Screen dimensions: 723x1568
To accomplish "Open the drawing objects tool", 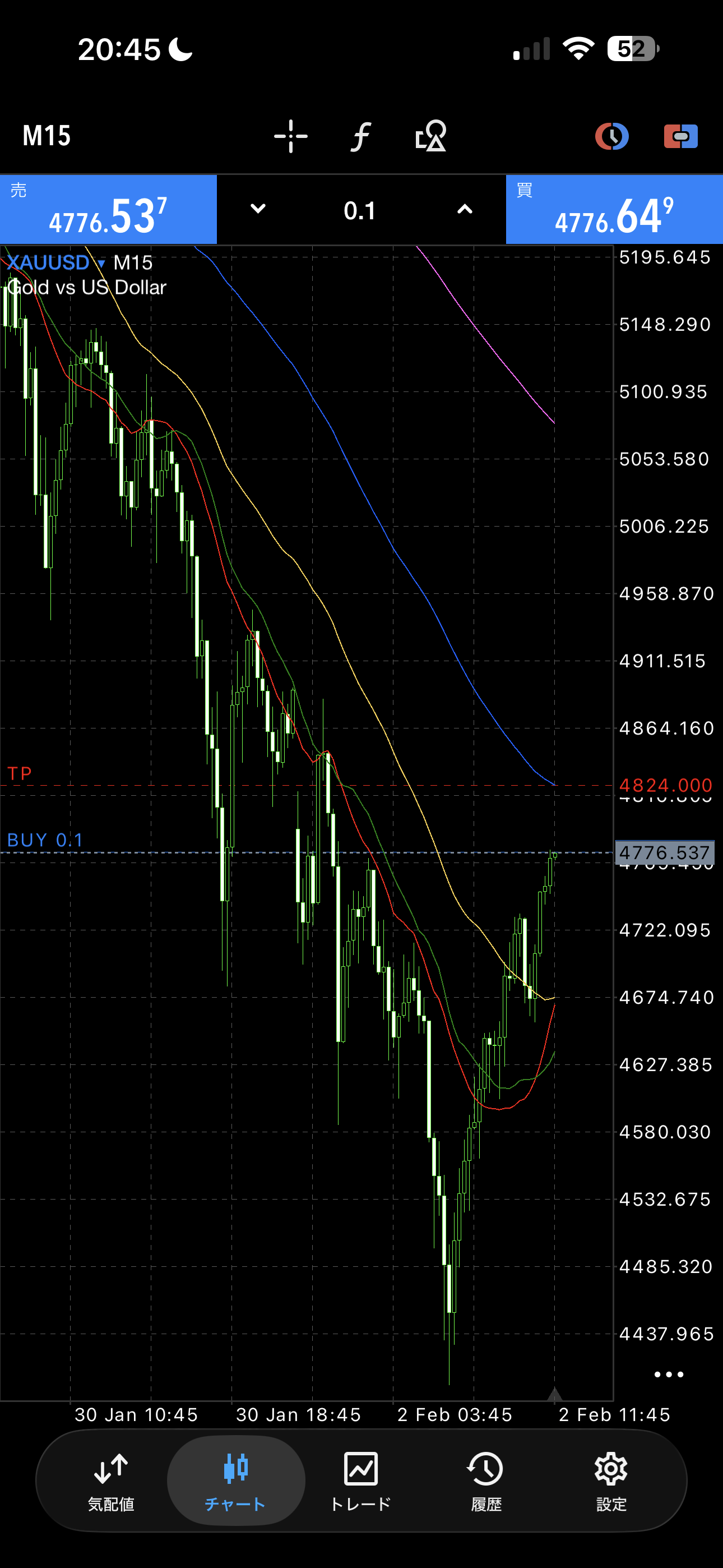I will pyautogui.click(x=431, y=136).
